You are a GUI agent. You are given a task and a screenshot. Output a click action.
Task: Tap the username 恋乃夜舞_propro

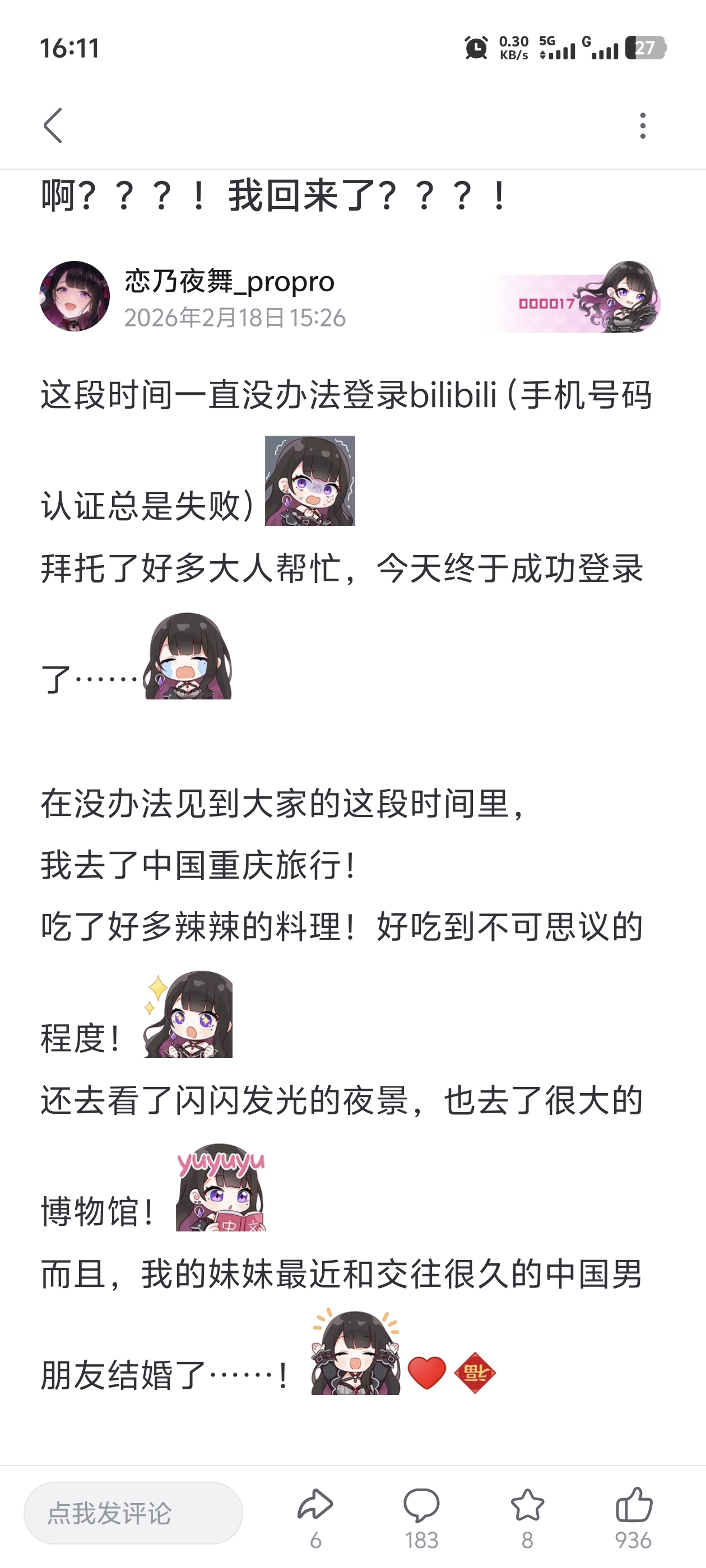pyautogui.click(x=230, y=281)
